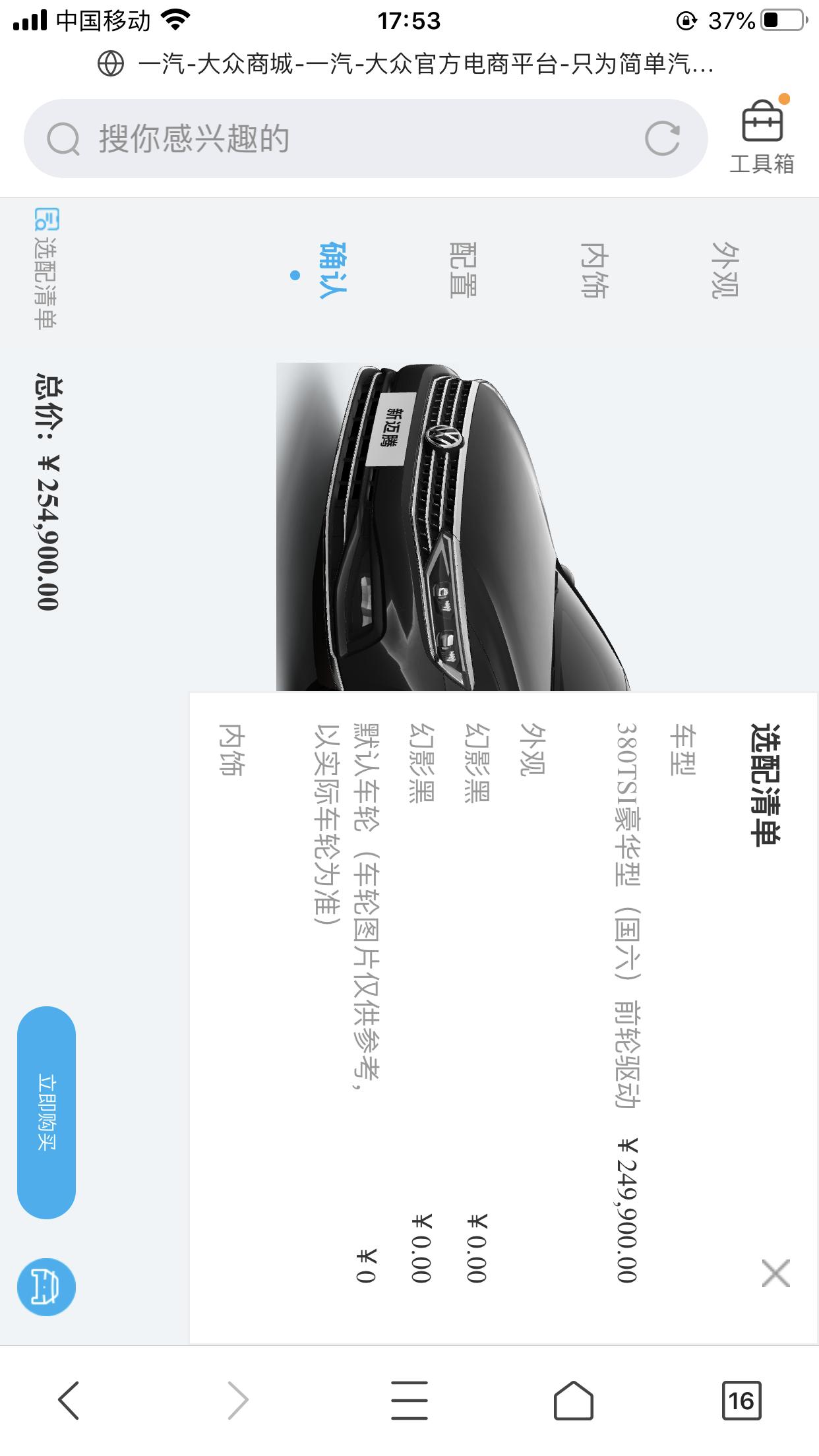The height and width of the screenshot is (1456, 819).
Task: Switch to the 内饰 tab
Action: point(593,270)
